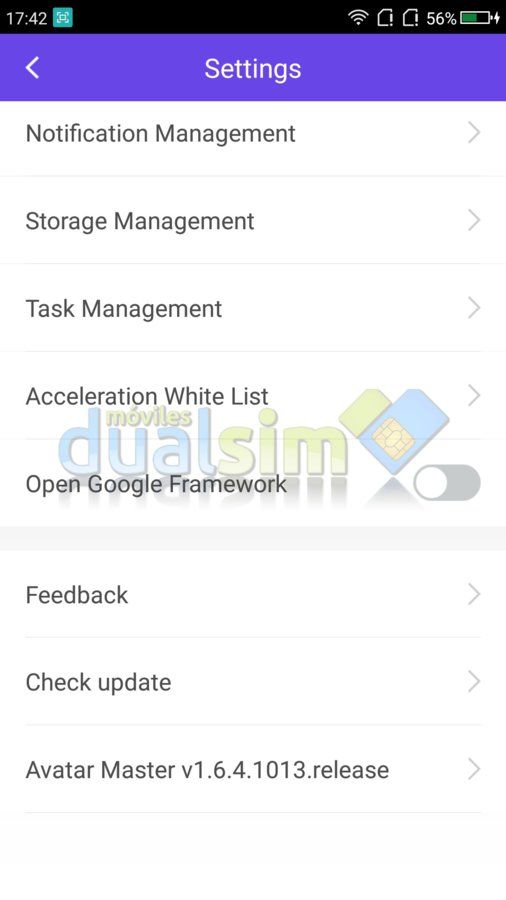Go back using the header arrow
The width and height of the screenshot is (506, 900).
coord(32,68)
